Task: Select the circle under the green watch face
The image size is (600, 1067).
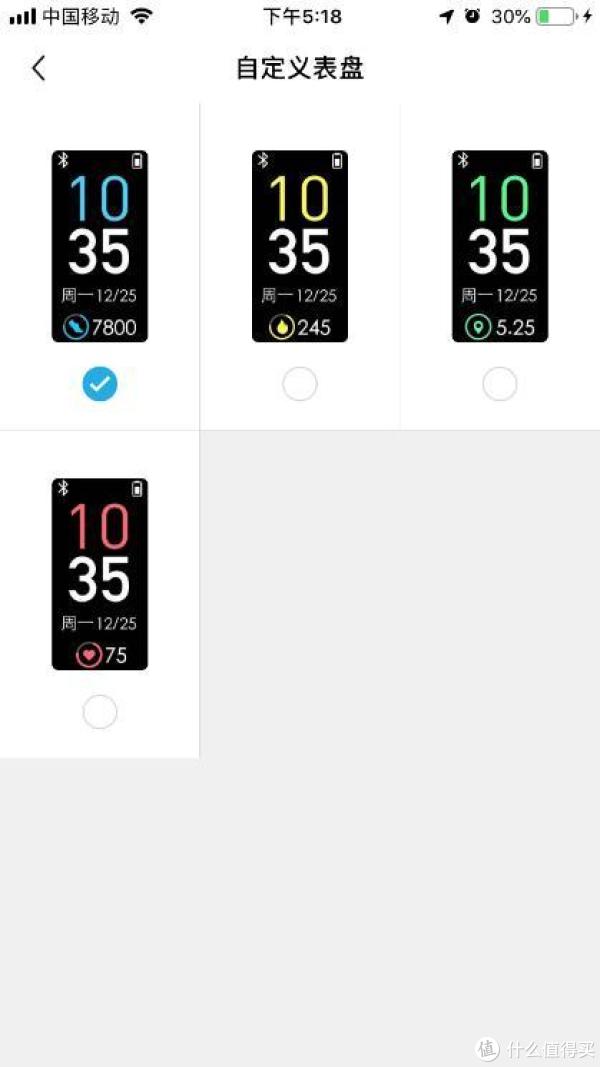Action: pos(500,384)
